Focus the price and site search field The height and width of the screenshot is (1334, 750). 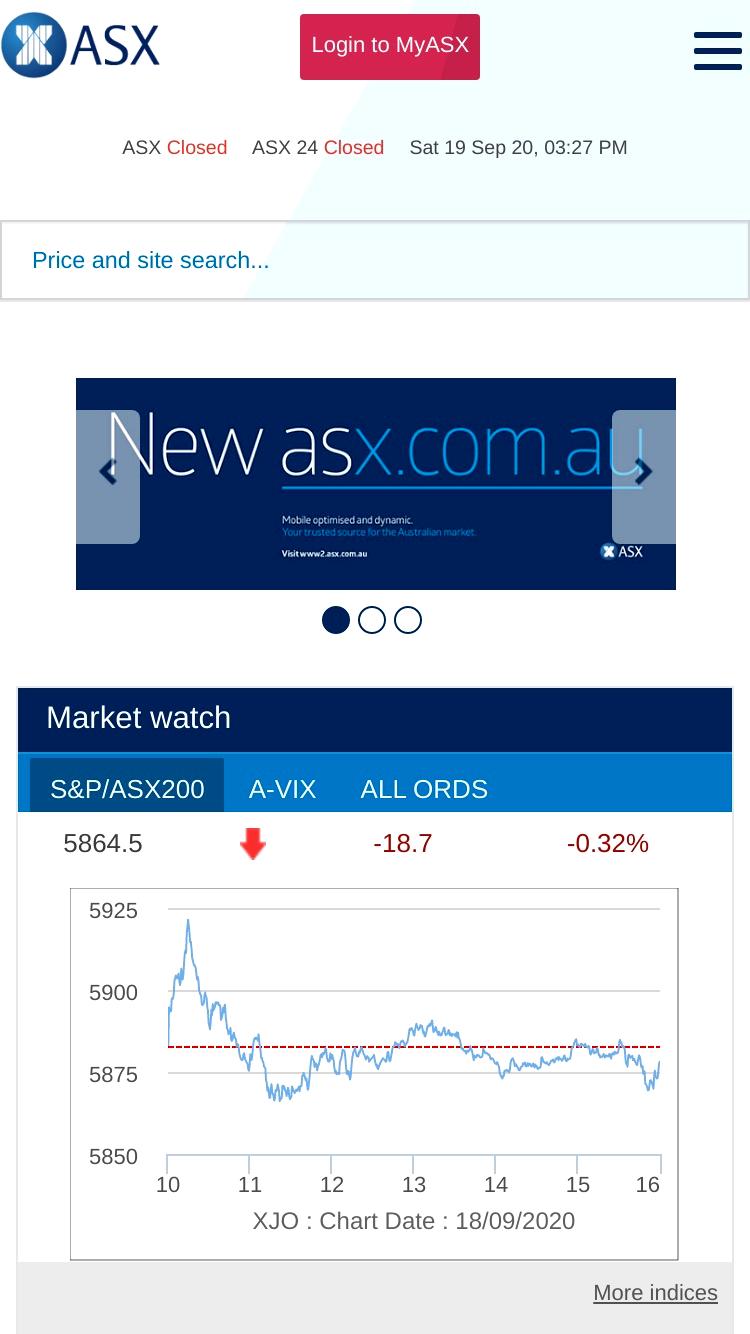pos(375,260)
